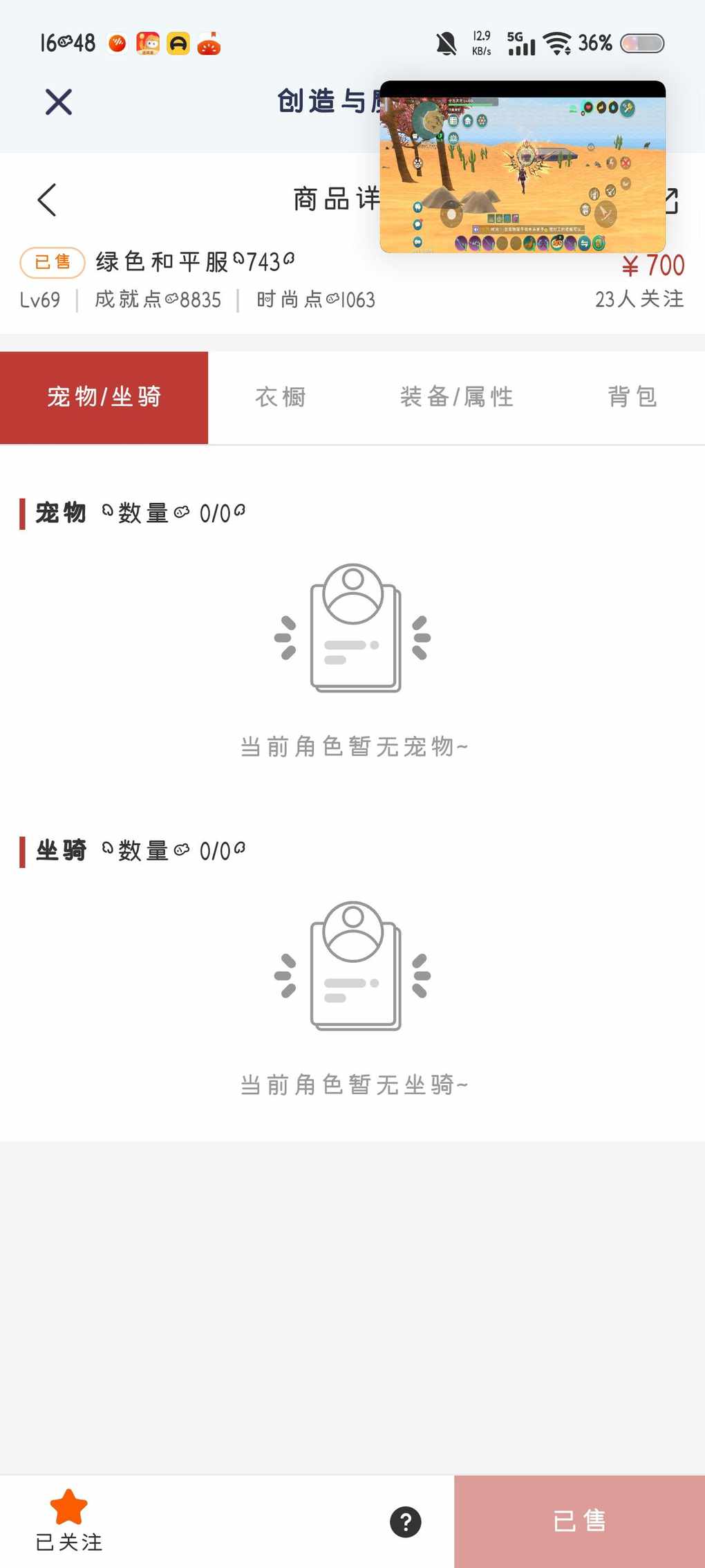Tap the 已售 button at the bottom
Image resolution: width=705 pixels, height=1568 pixels.
[x=579, y=1521]
